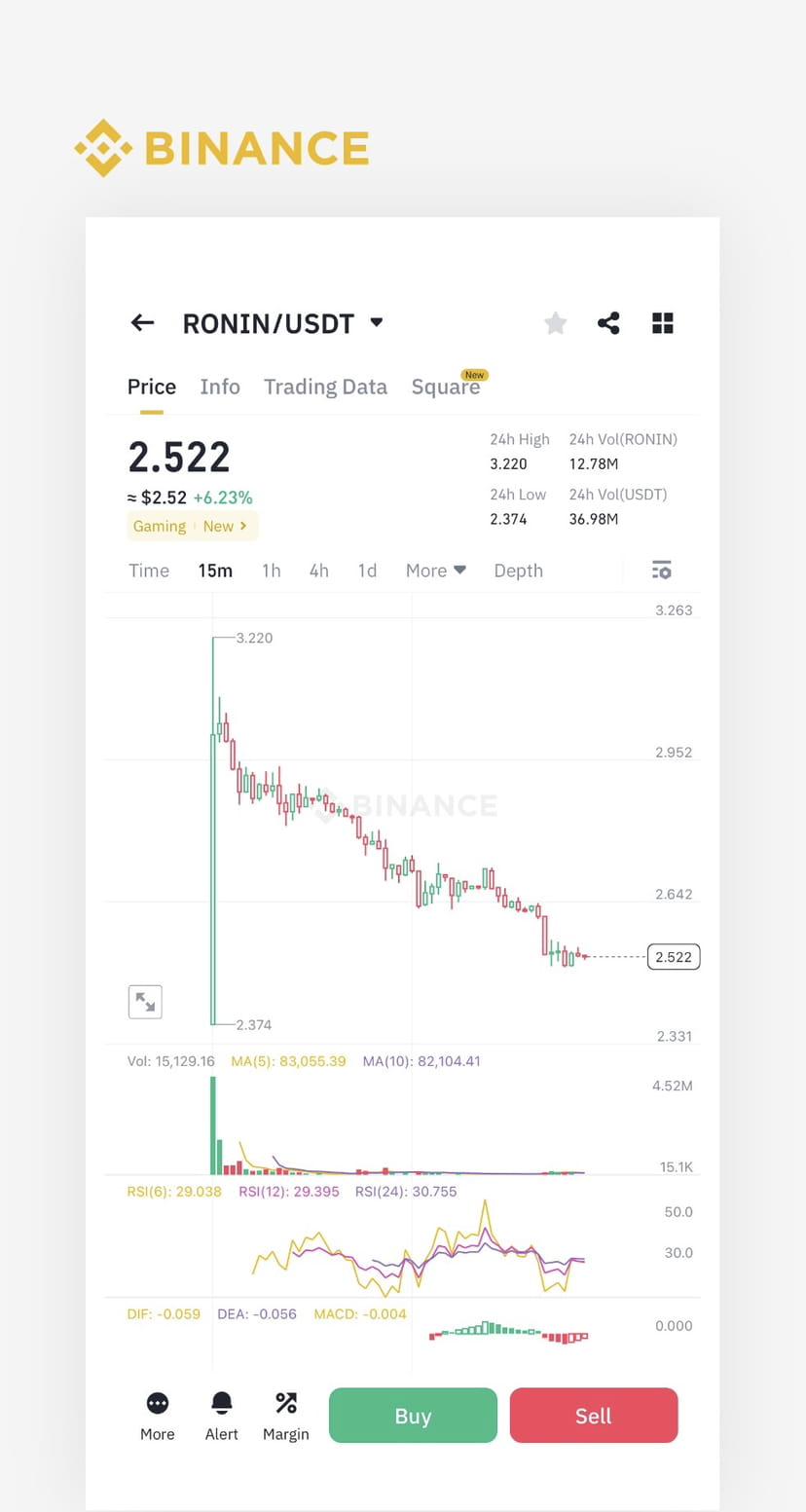The width and height of the screenshot is (806, 1512).
Task: Select the 15m timeframe
Action: pyautogui.click(x=215, y=570)
